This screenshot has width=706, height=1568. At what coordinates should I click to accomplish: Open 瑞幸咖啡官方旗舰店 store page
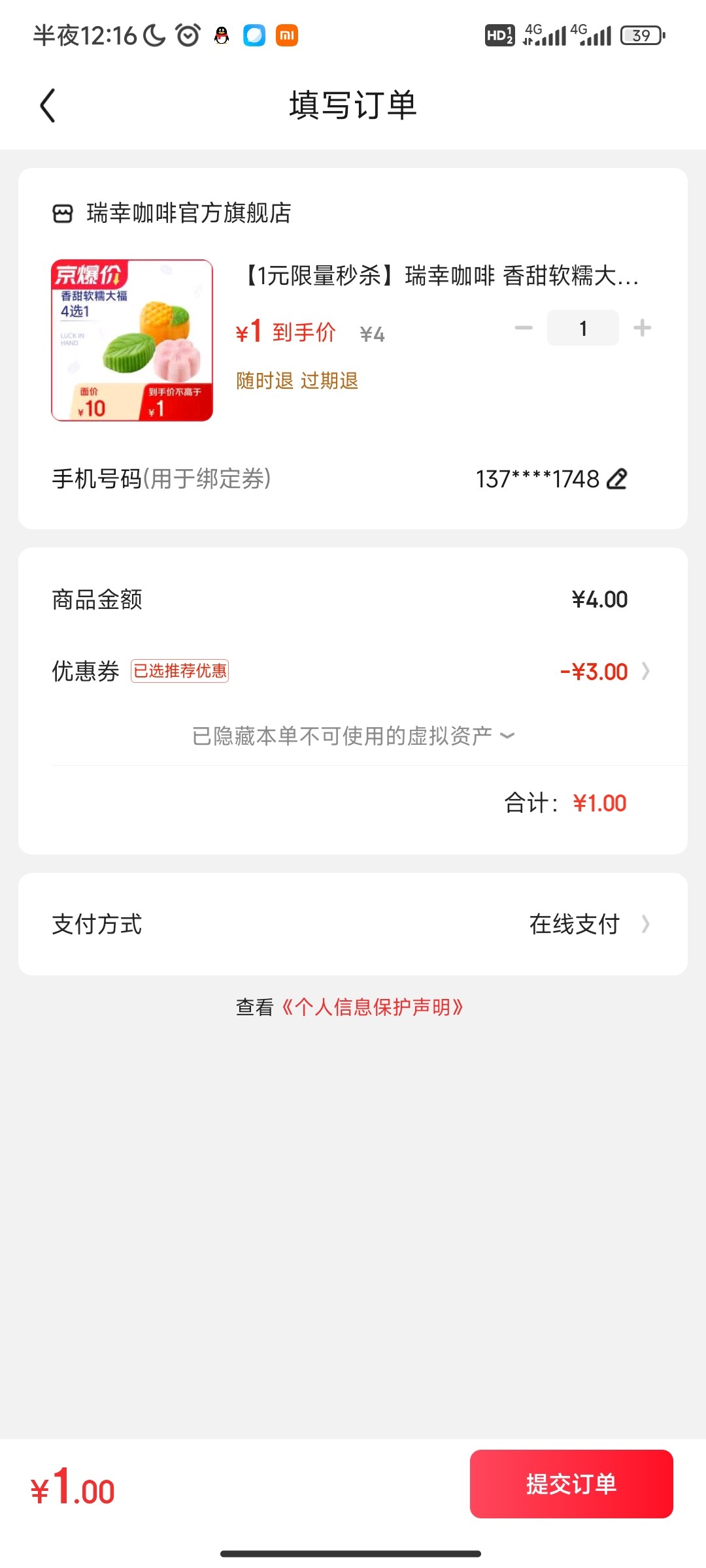pos(188,213)
